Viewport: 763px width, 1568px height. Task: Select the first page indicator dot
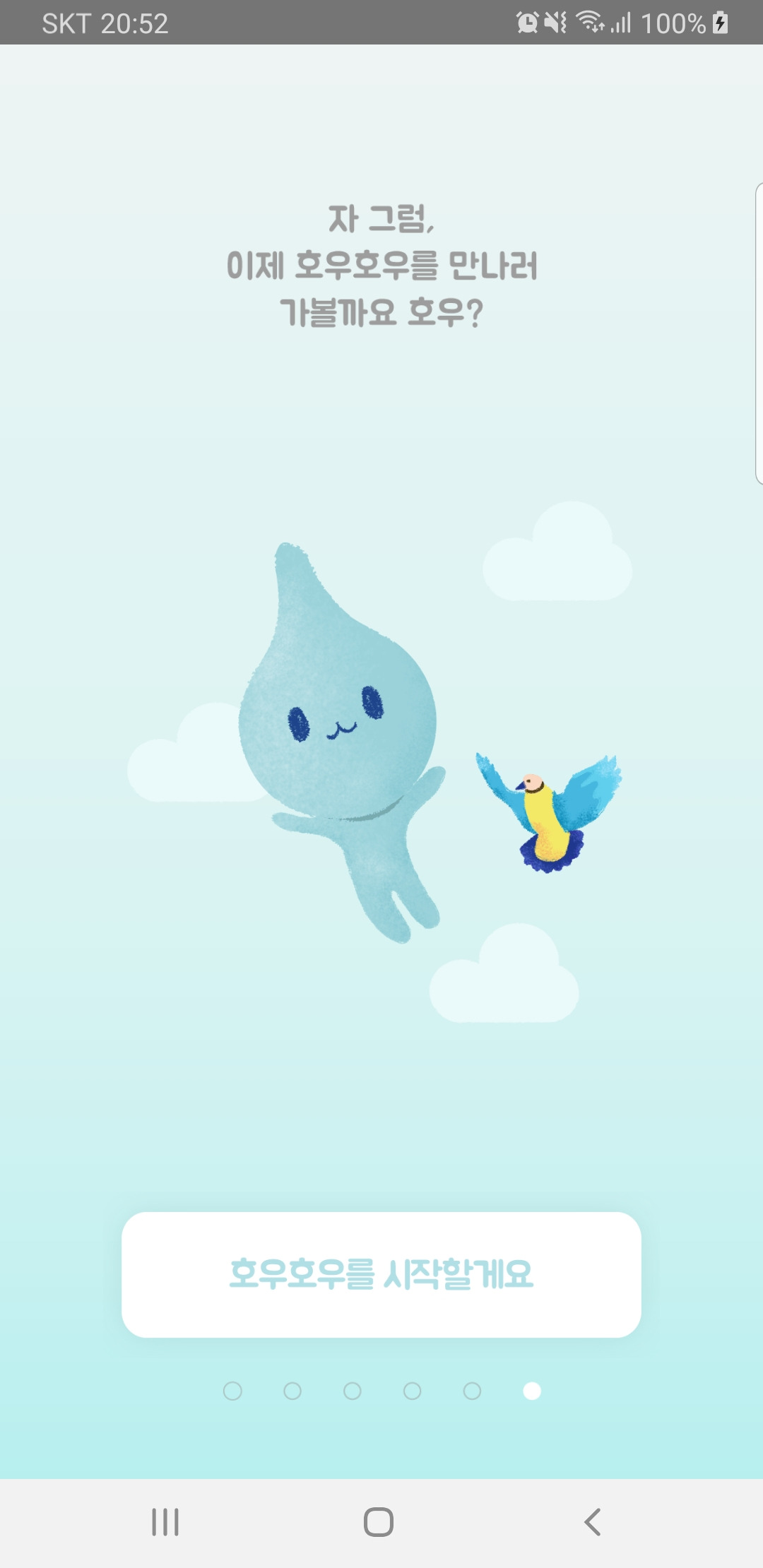coord(232,1391)
